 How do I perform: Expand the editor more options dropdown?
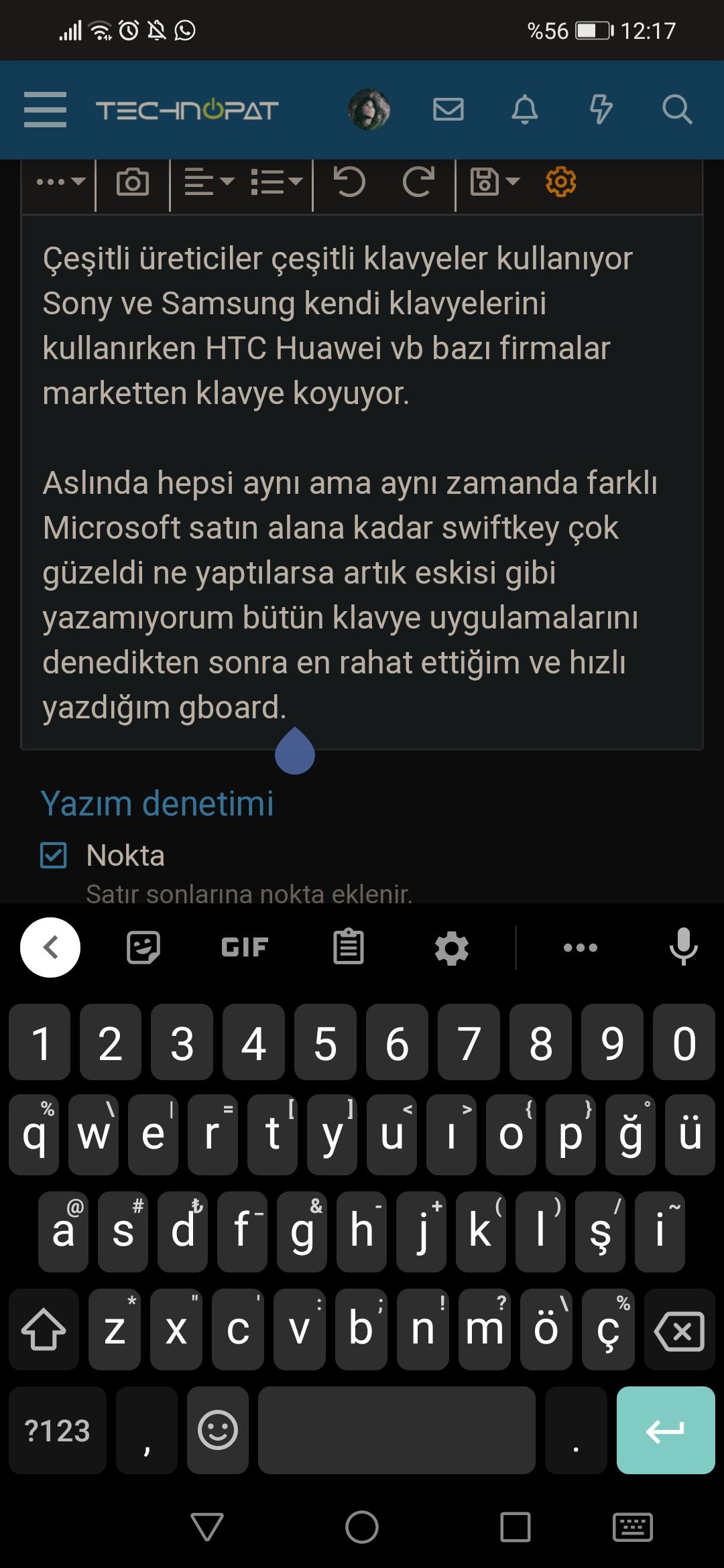[x=60, y=182]
